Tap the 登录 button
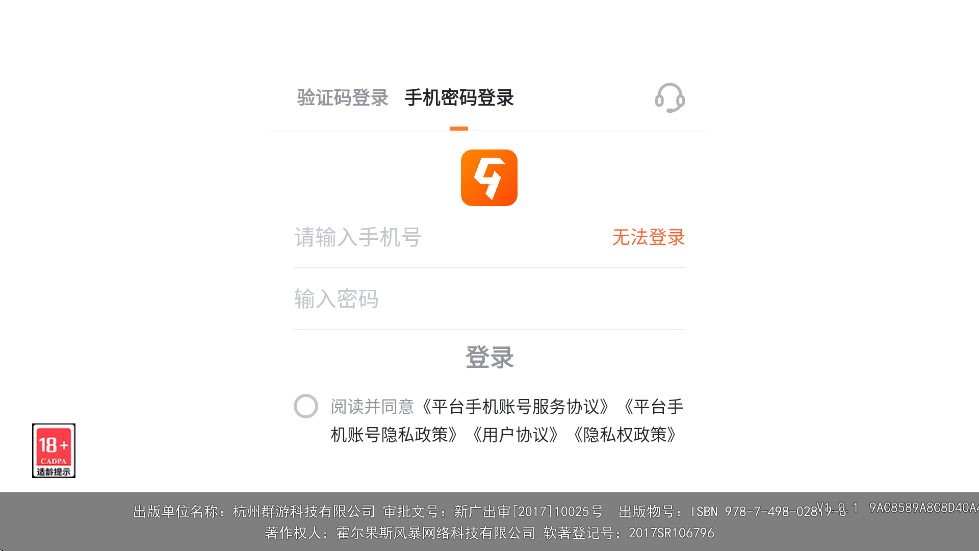Viewport: 979px width, 551px height. click(x=489, y=358)
